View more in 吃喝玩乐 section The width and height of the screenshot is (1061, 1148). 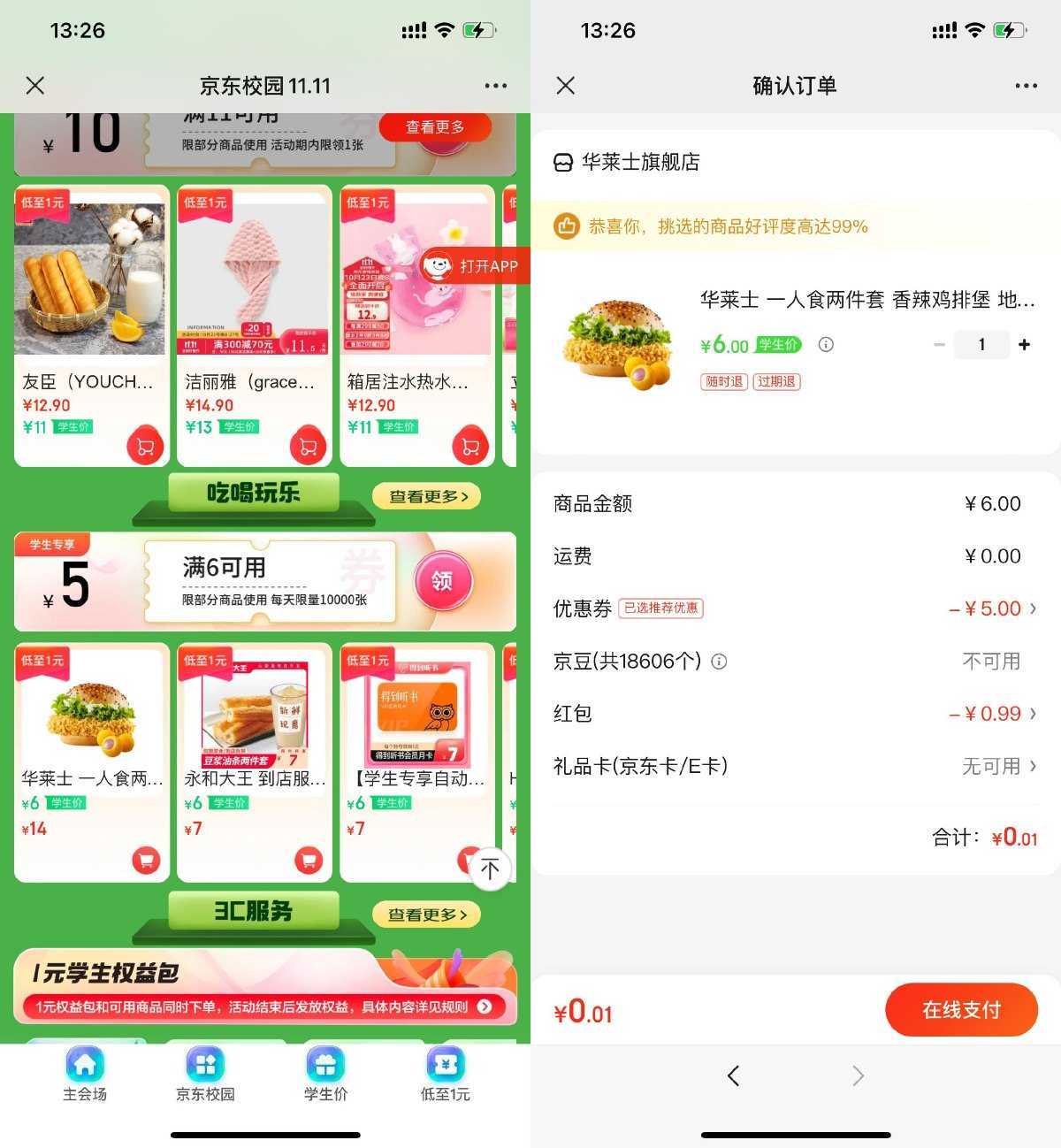click(428, 496)
